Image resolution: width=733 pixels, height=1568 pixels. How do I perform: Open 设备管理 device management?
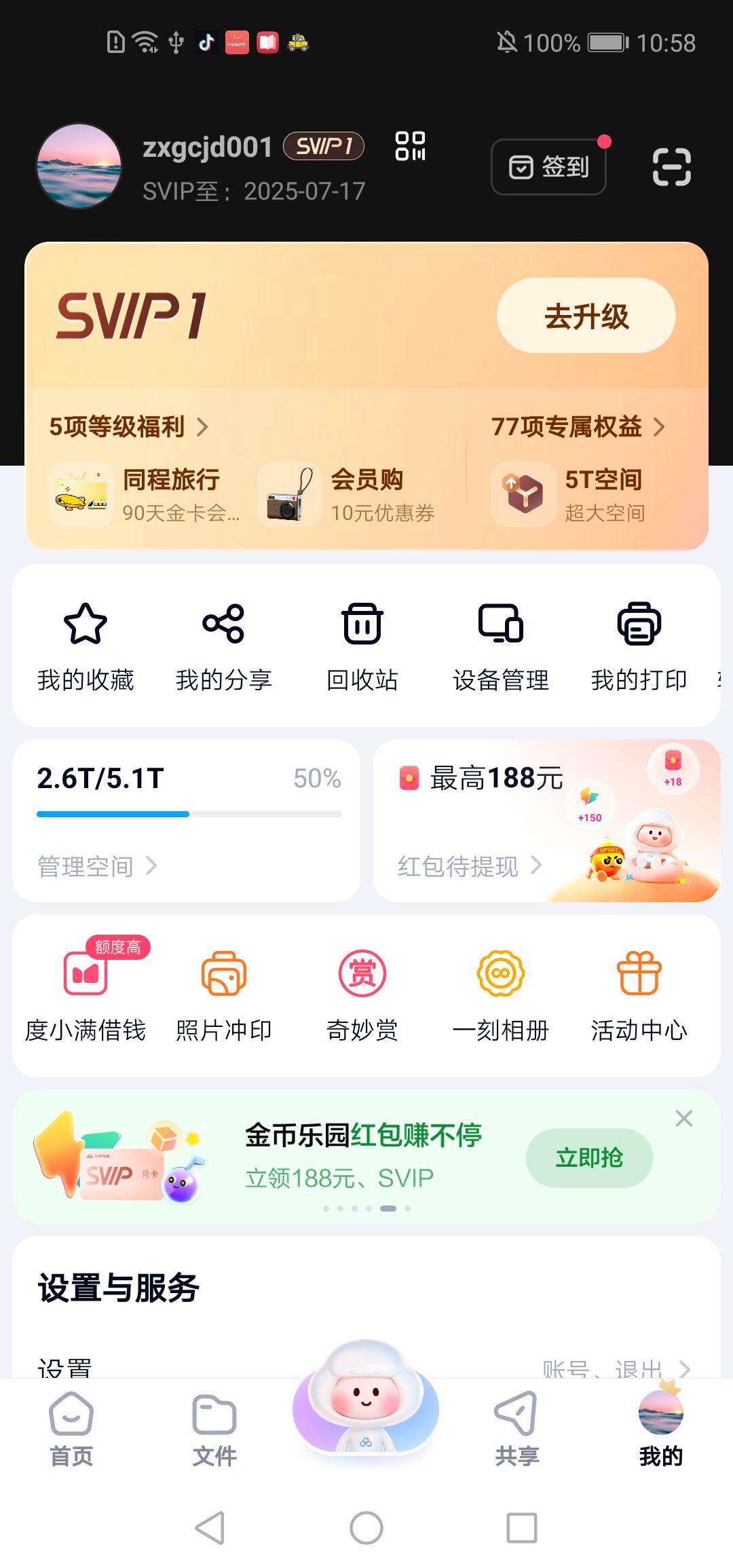[x=501, y=645]
